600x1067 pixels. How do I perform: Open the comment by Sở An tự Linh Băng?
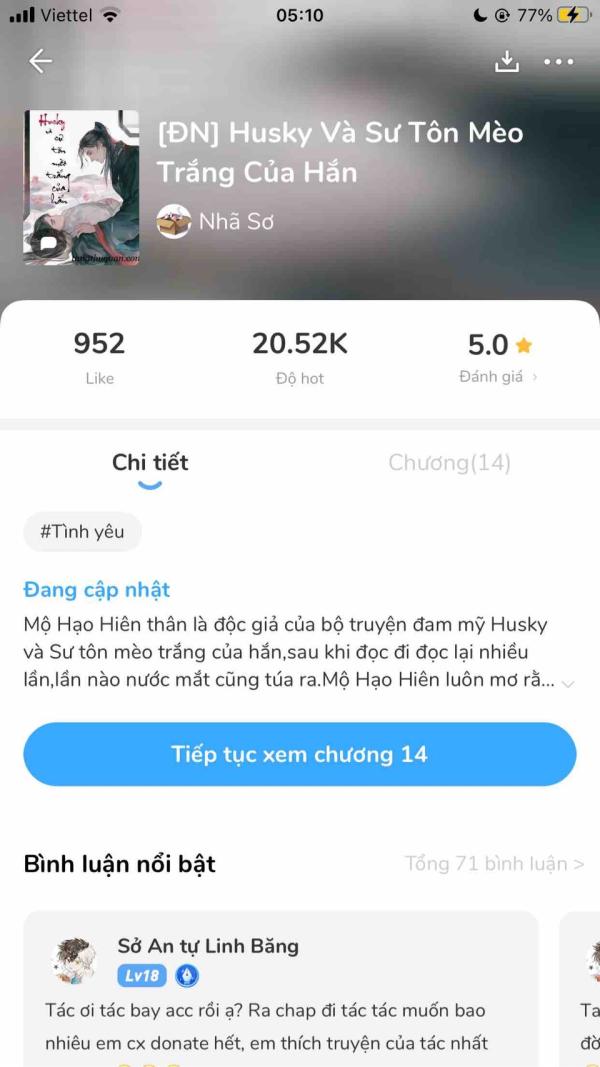click(281, 989)
